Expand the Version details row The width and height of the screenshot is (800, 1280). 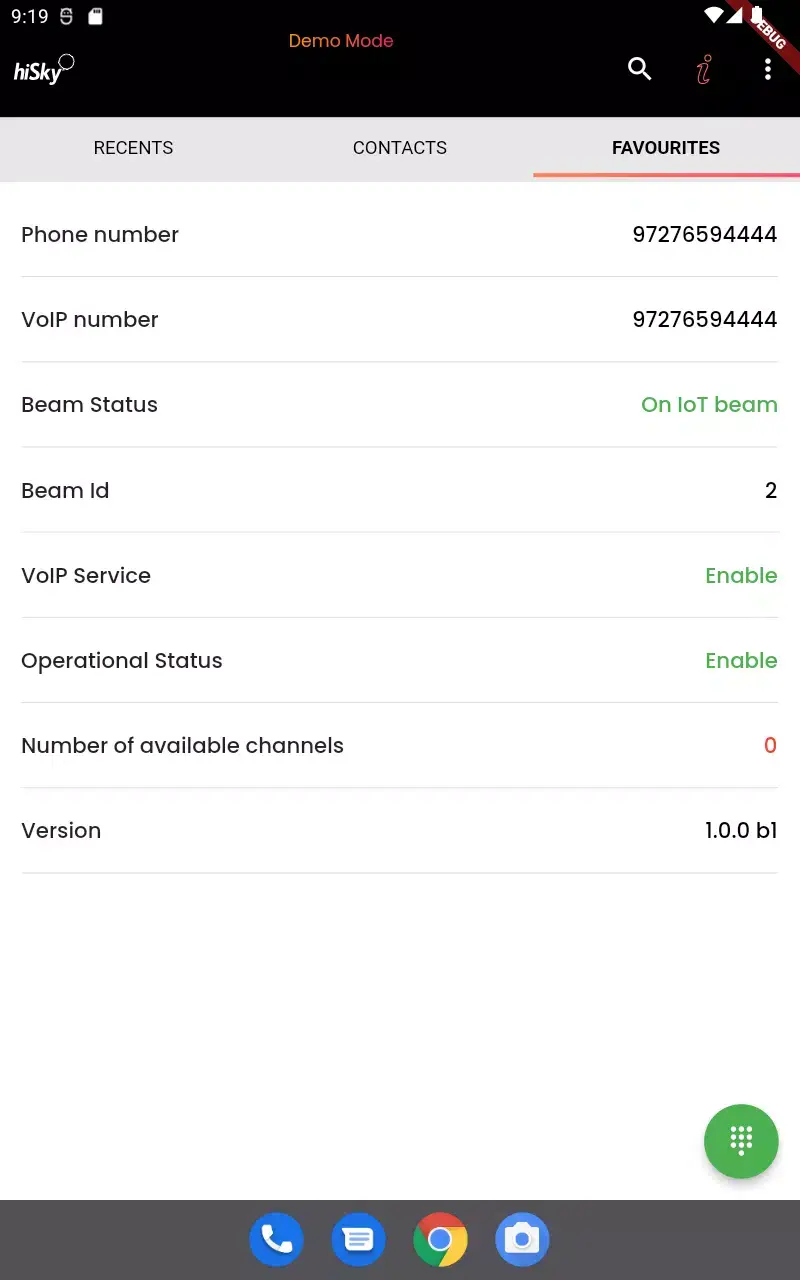400,830
